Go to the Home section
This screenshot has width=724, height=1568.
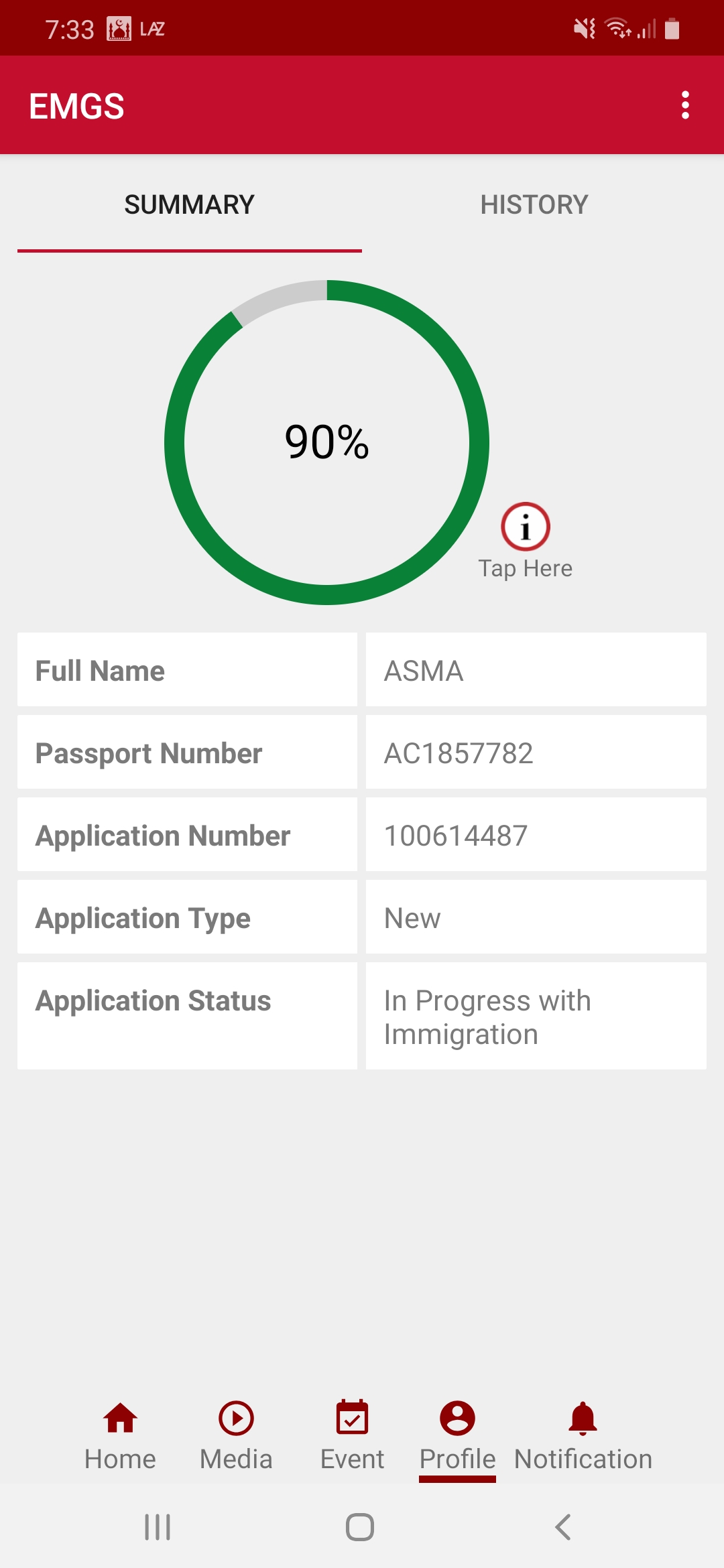click(121, 1435)
